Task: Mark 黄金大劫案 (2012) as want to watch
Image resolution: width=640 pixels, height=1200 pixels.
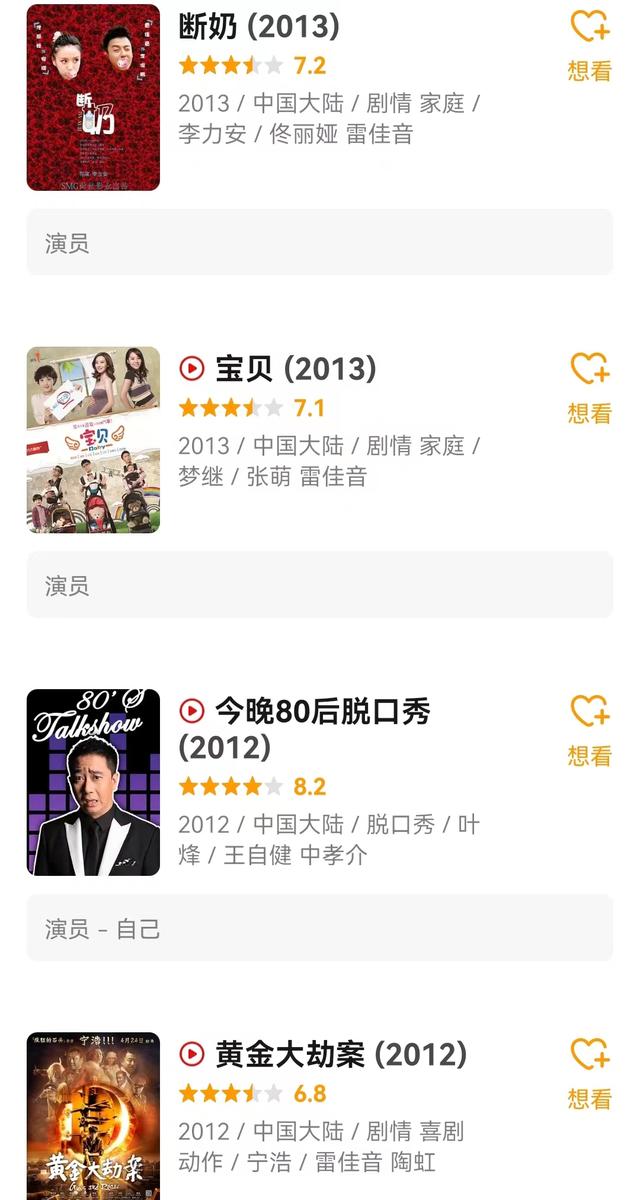Action: point(590,1073)
